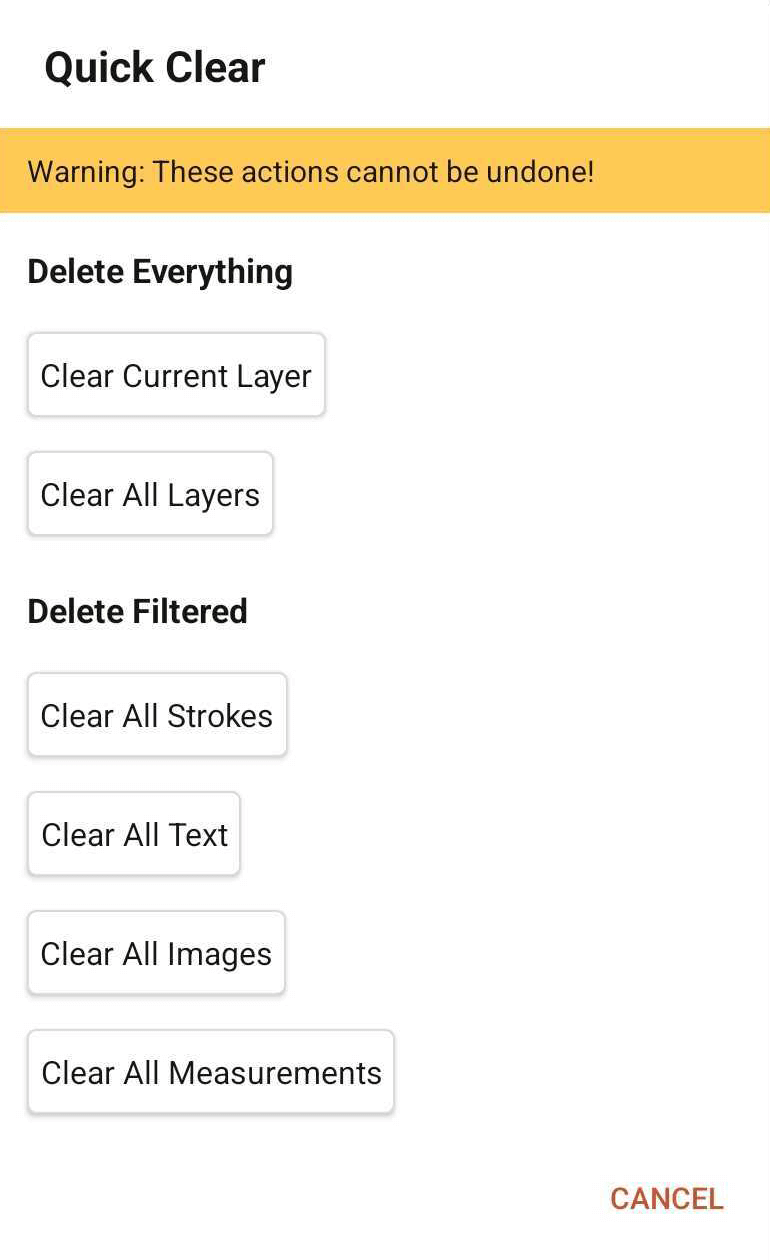
Task: Remove all text with Clear All Text
Action: pos(134,834)
